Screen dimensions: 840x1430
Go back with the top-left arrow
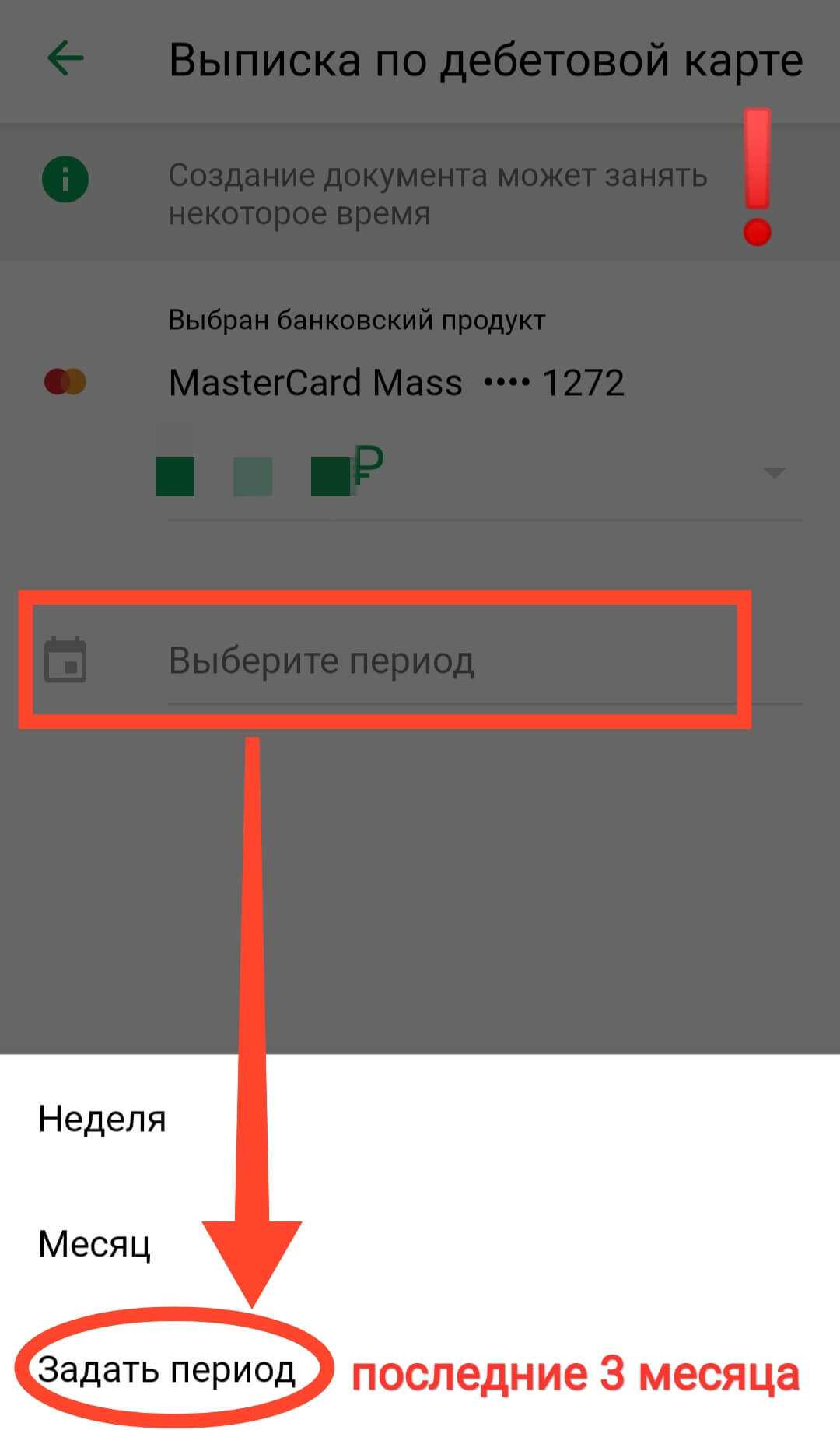pos(65,58)
